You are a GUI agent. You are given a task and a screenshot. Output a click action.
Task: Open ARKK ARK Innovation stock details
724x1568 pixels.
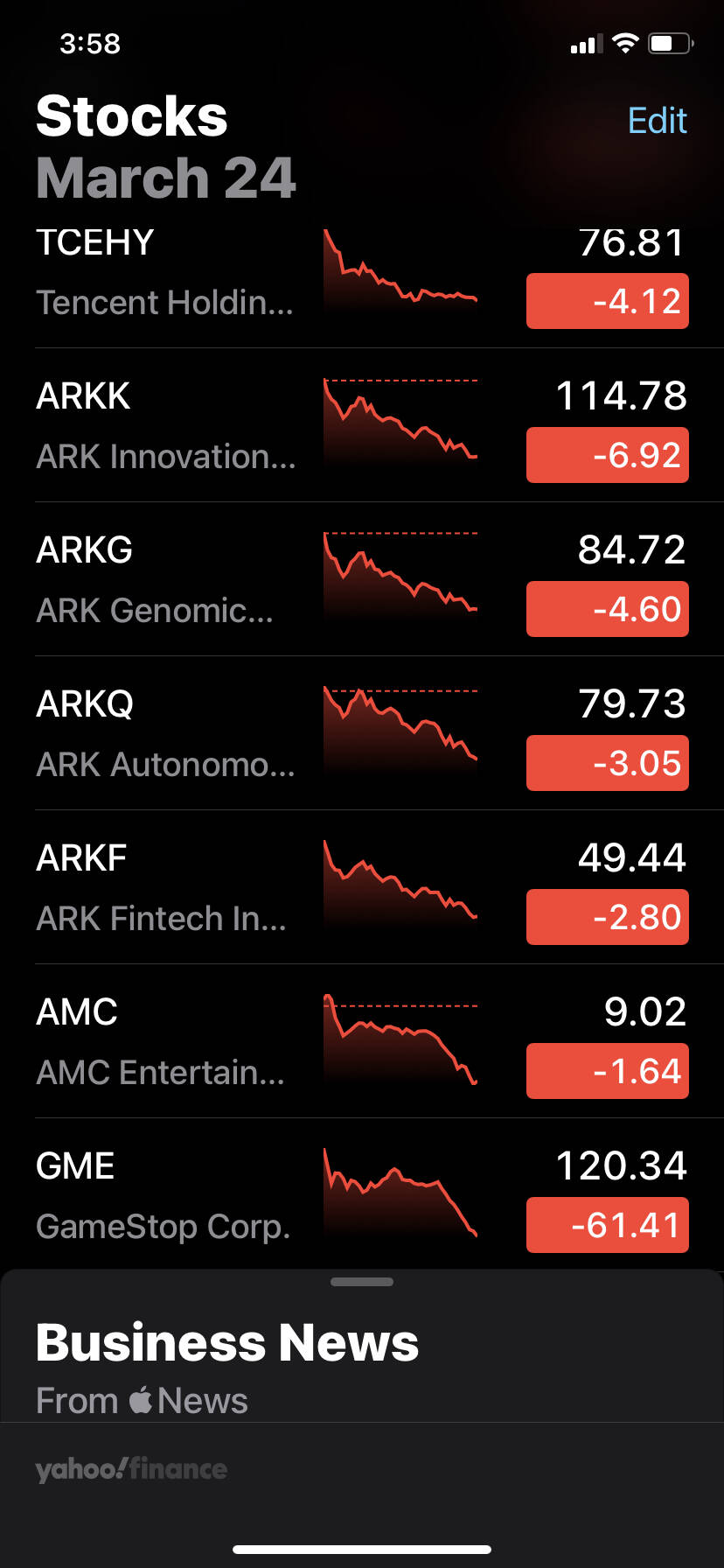click(x=362, y=425)
